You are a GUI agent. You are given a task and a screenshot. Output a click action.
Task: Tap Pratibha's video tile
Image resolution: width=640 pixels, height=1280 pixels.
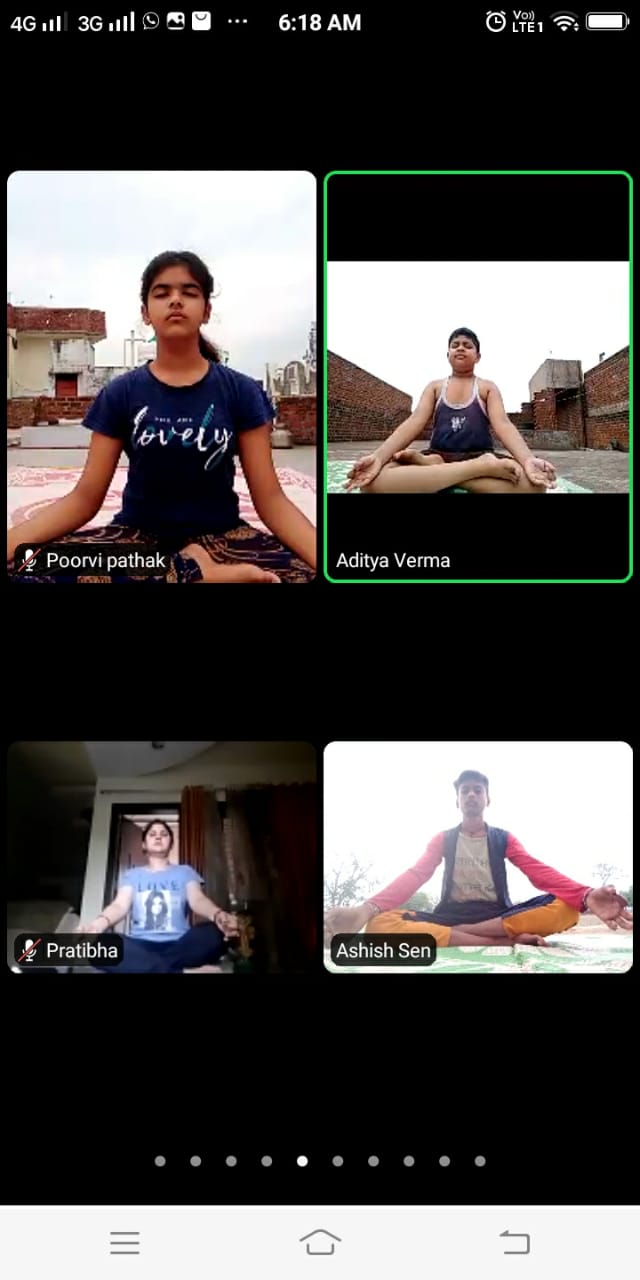(x=162, y=856)
